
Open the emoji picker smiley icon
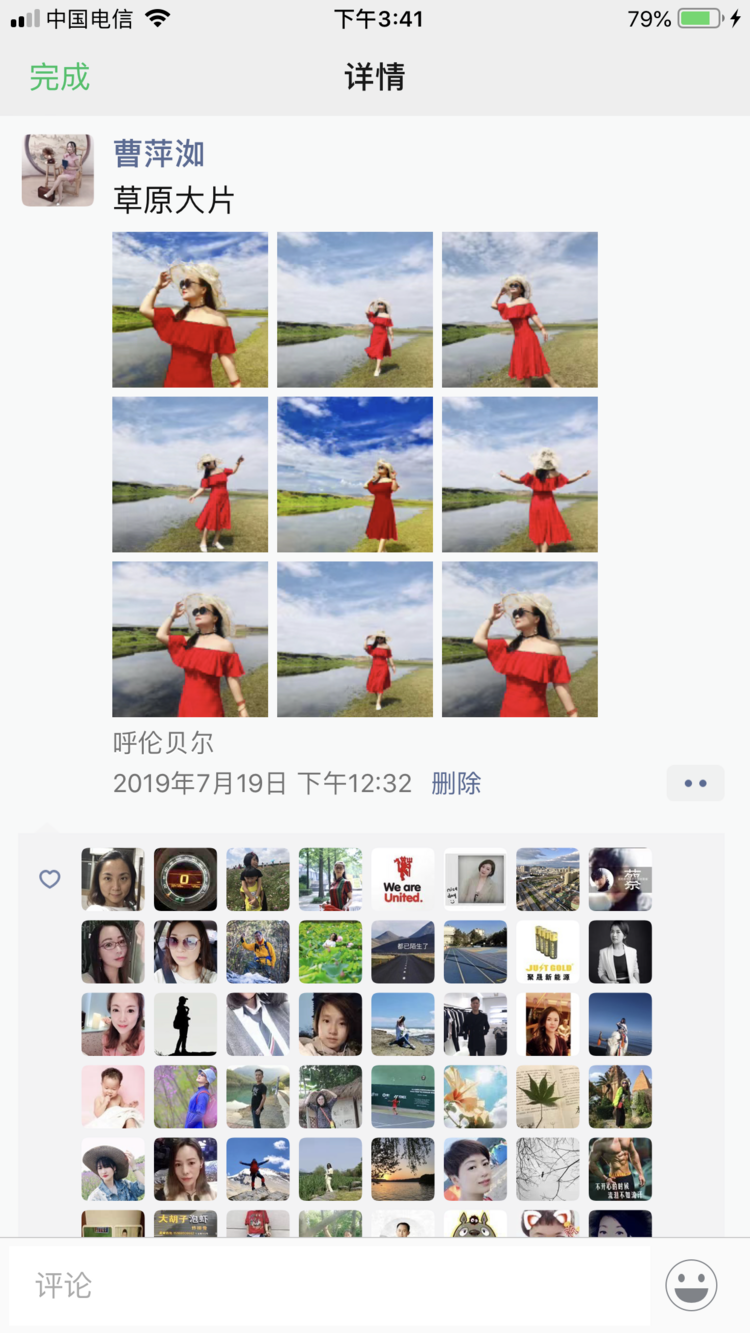[692, 1285]
